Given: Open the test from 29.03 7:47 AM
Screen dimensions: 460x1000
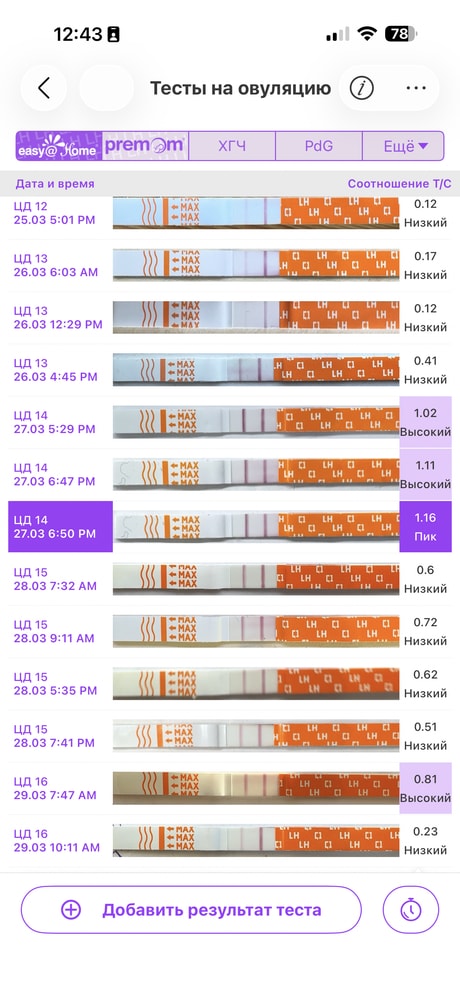Looking at the screenshot, I should coord(230,788).
